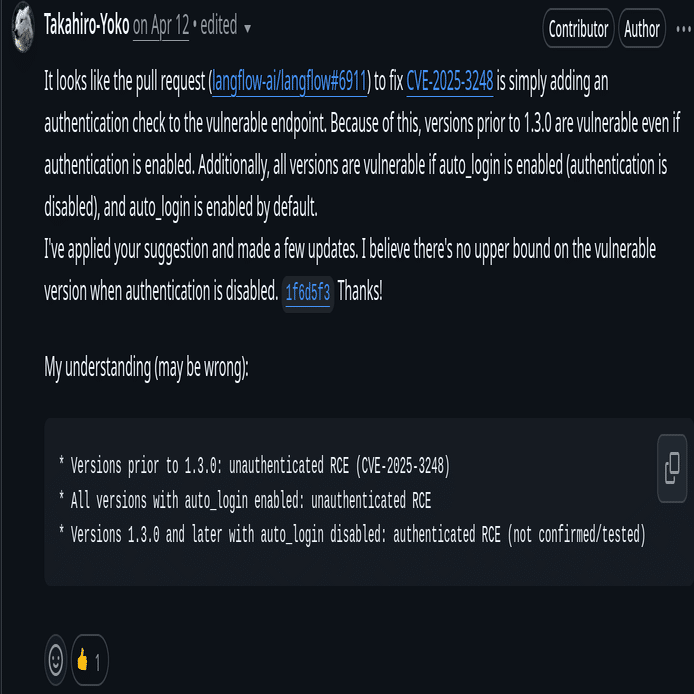Screen dimensions: 694x694
Task: Expand the edited history dropdown
Action: tap(226, 28)
